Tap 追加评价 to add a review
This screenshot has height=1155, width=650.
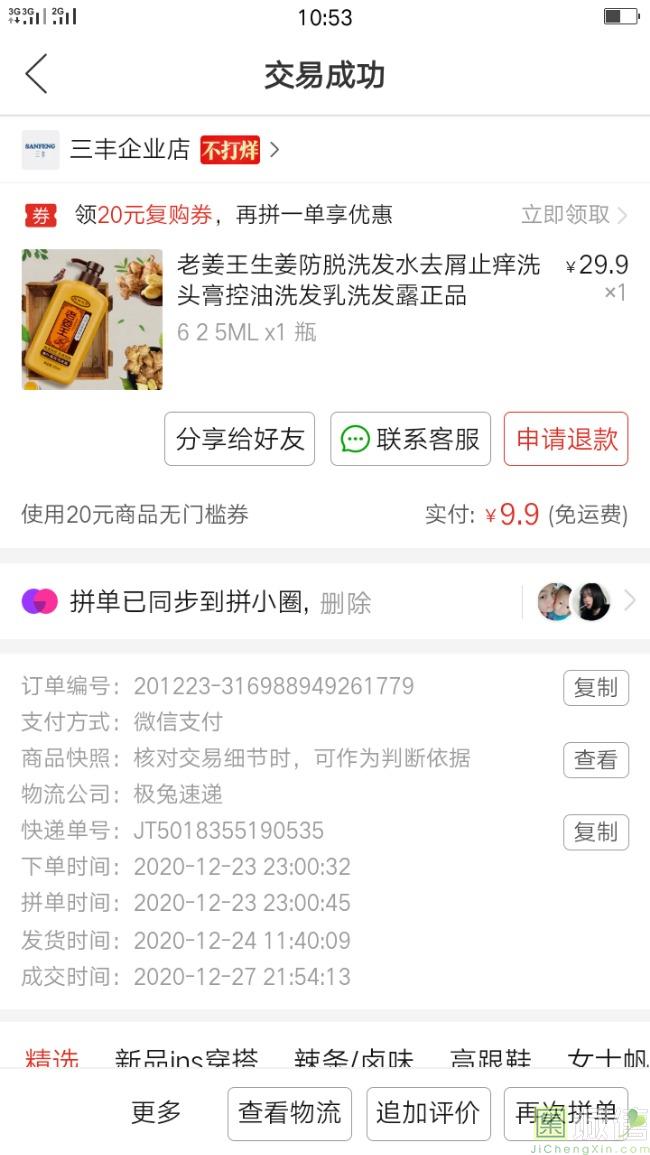(428, 1113)
